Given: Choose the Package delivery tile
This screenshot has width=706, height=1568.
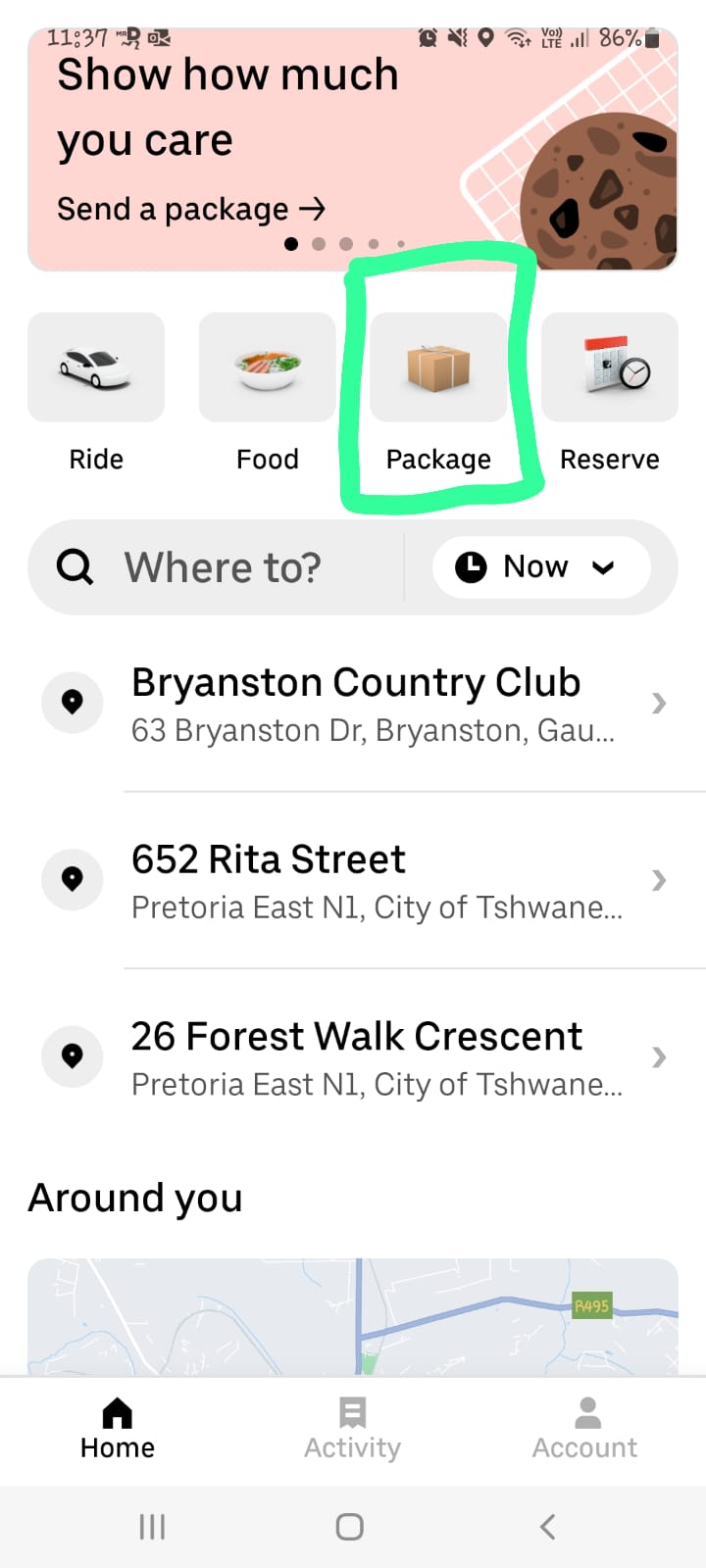Looking at the screenshot, I should (x=438, y=394).
